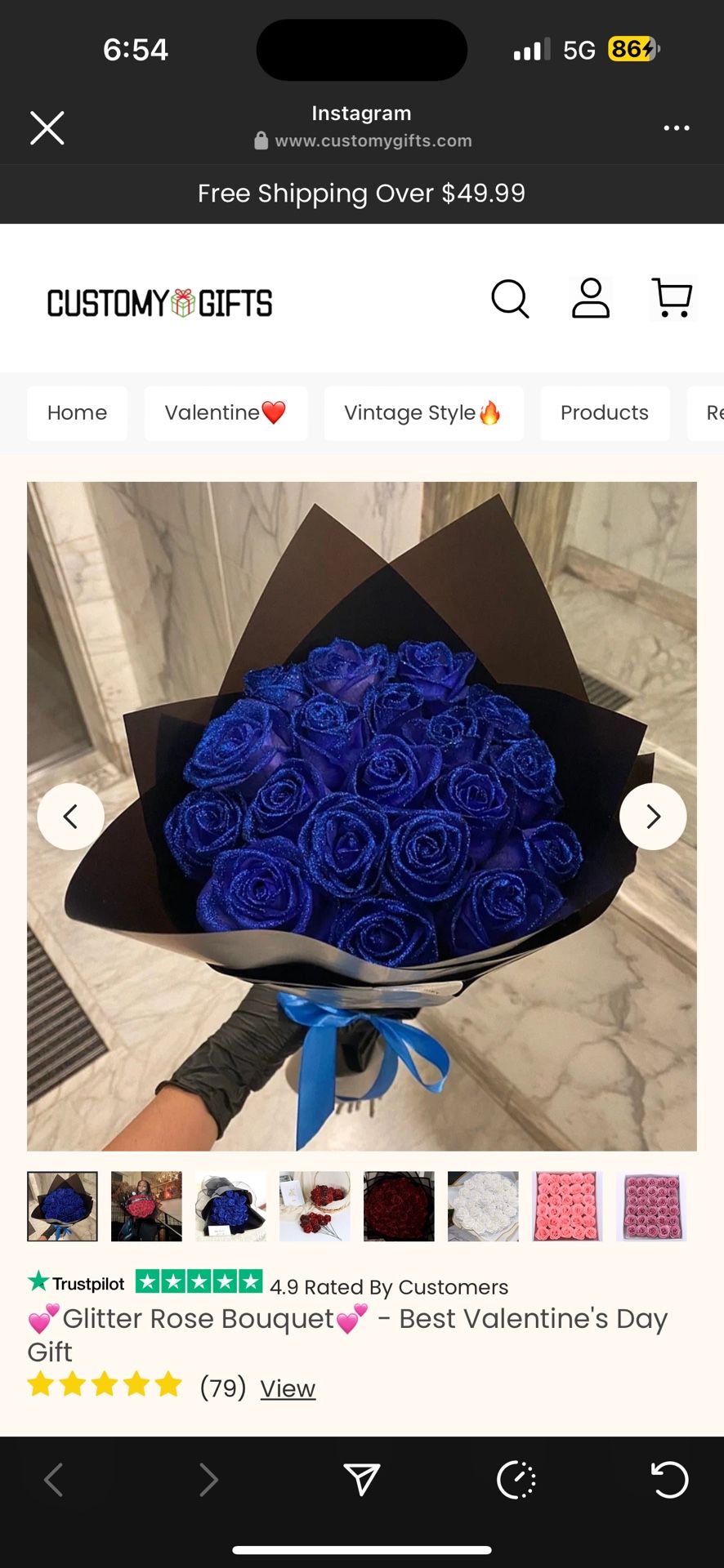Open the account profile icon
The image size is (724, 1568).
(590, 299)
